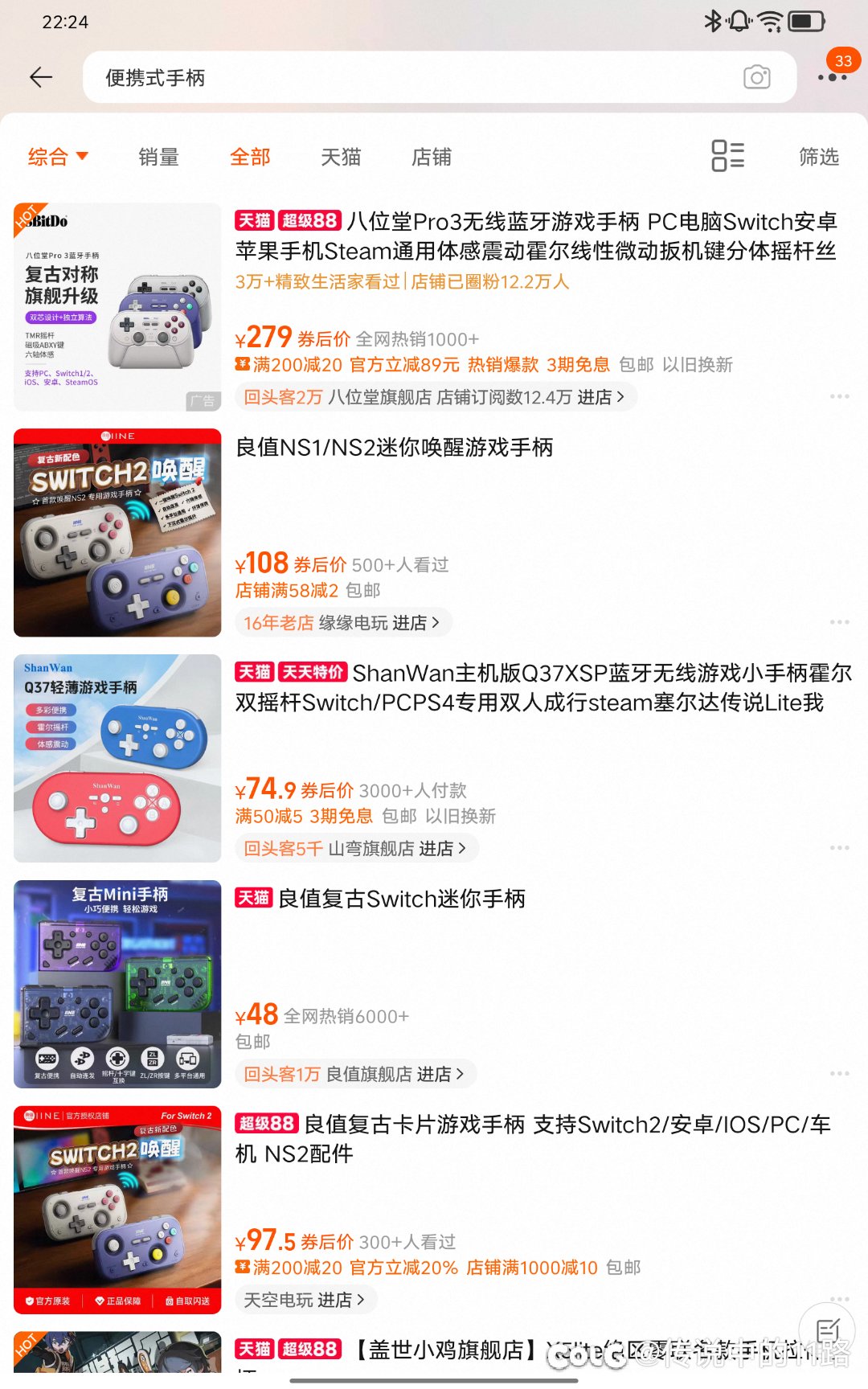Tap the search box with 便携式手柄
Screen dimensions: 868x1389
coord(402,77)
